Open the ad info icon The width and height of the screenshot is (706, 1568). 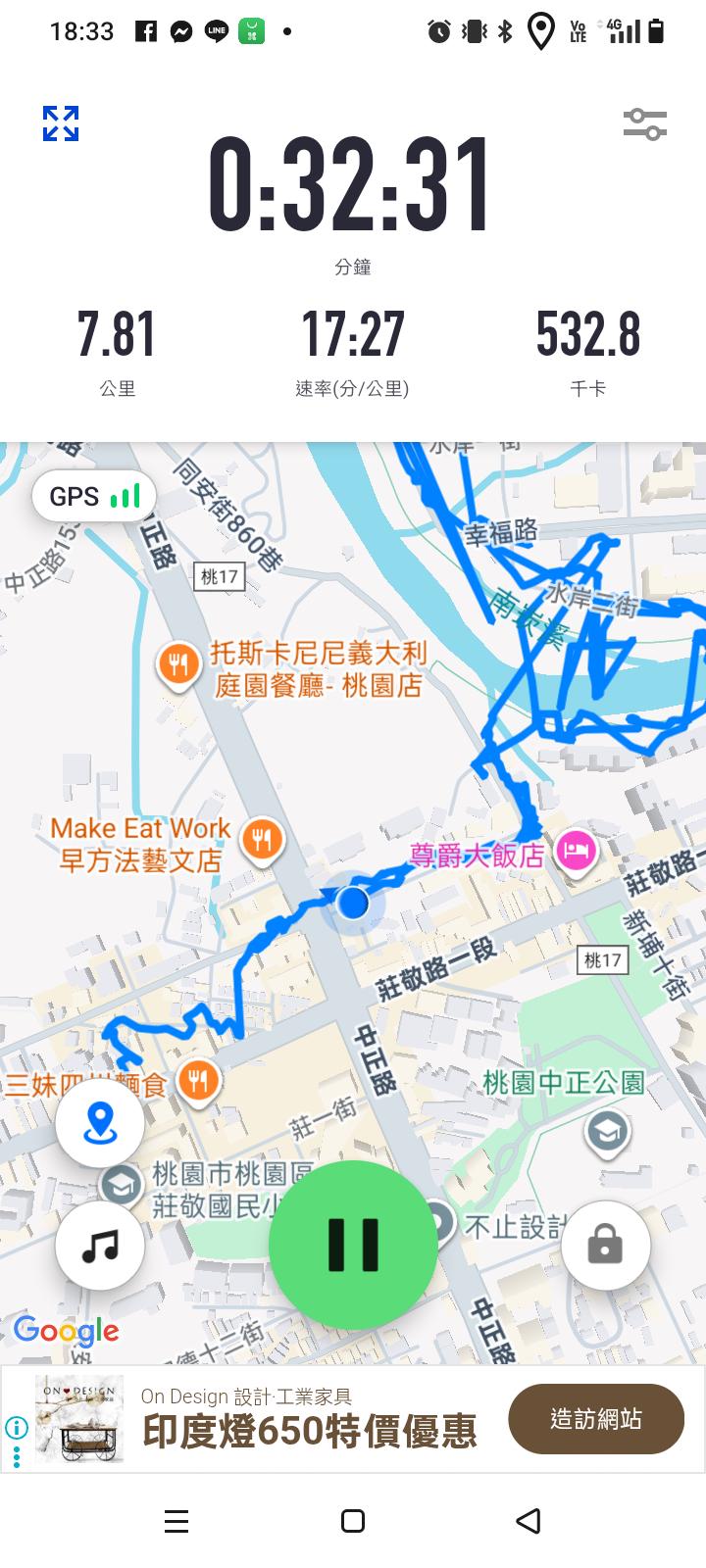pos(16,1427)
